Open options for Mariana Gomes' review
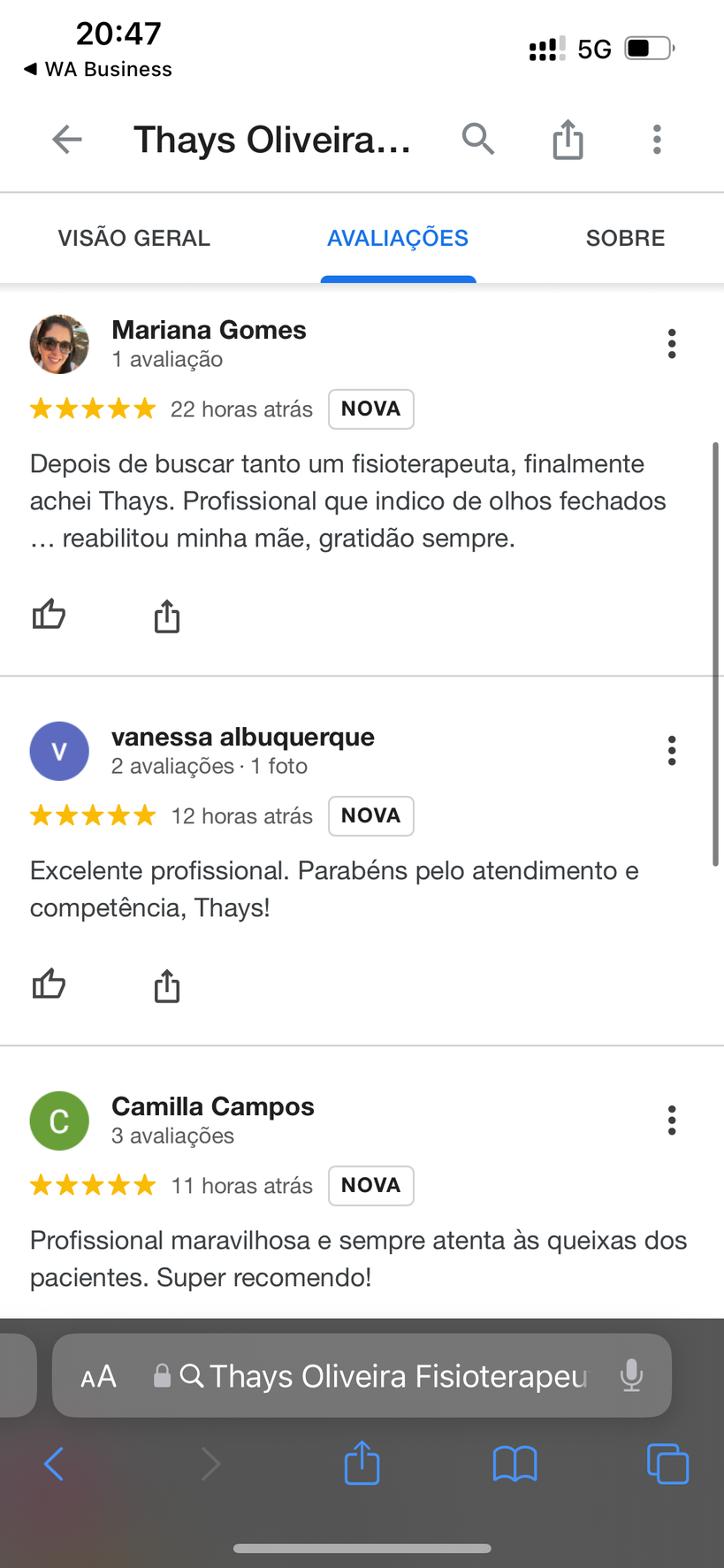724x1568 pixels. click(672, 344)
